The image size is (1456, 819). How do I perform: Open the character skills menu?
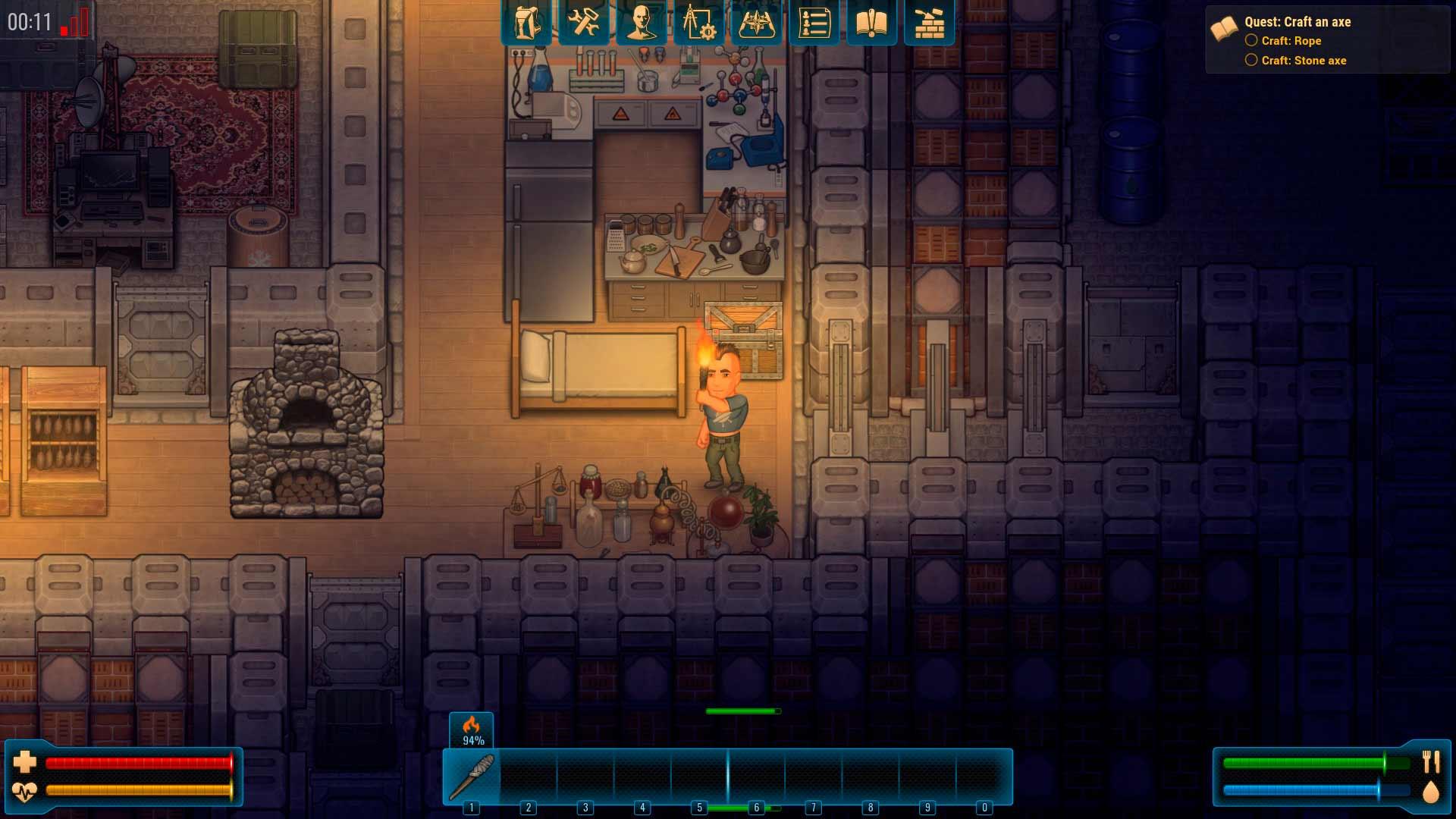642,23
